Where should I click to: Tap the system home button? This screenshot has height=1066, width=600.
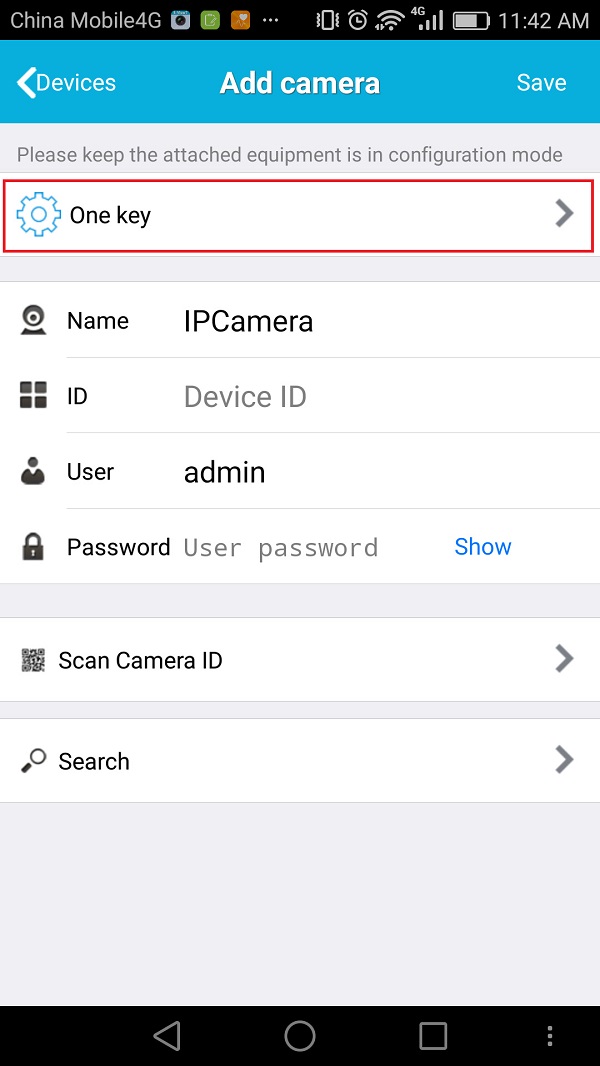tap(300, 1036)
